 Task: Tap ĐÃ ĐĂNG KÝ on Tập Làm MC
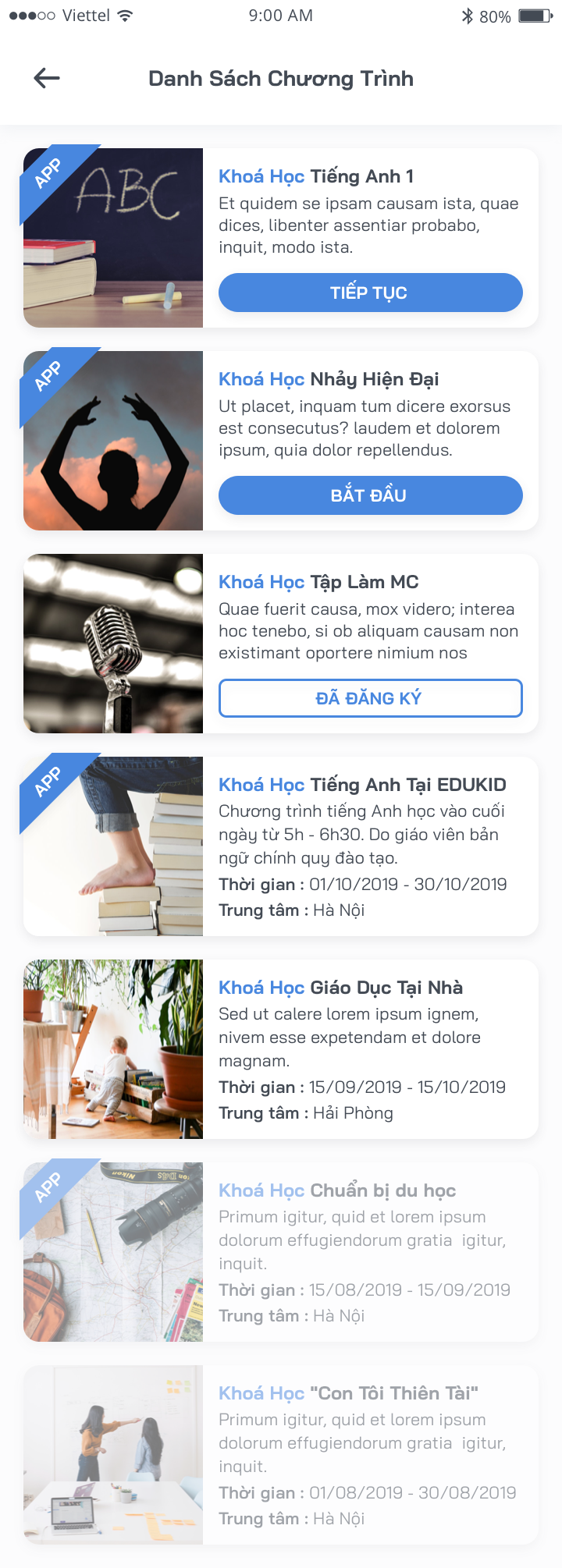(370, 698)
